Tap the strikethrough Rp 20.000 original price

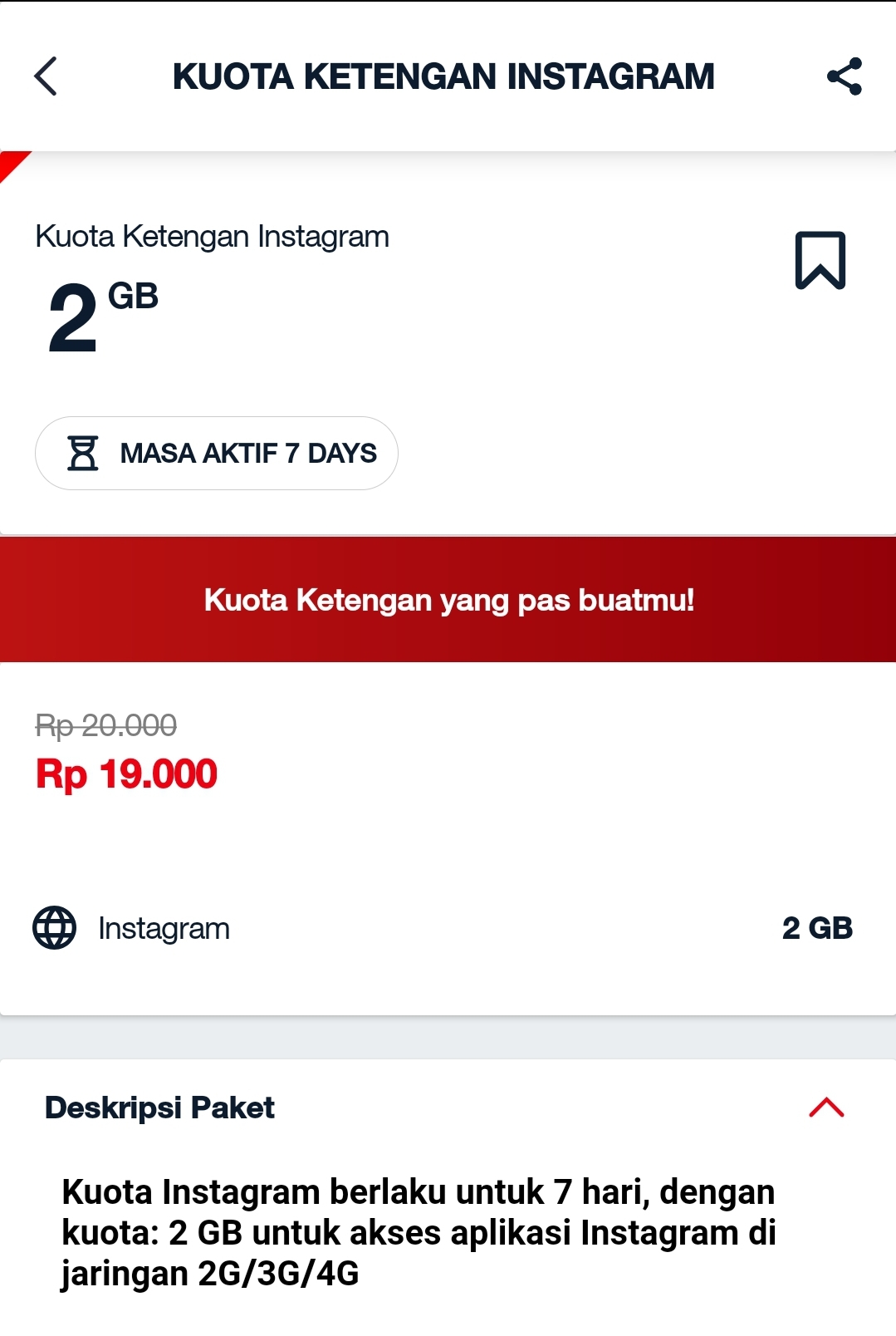tap(106, 725)
